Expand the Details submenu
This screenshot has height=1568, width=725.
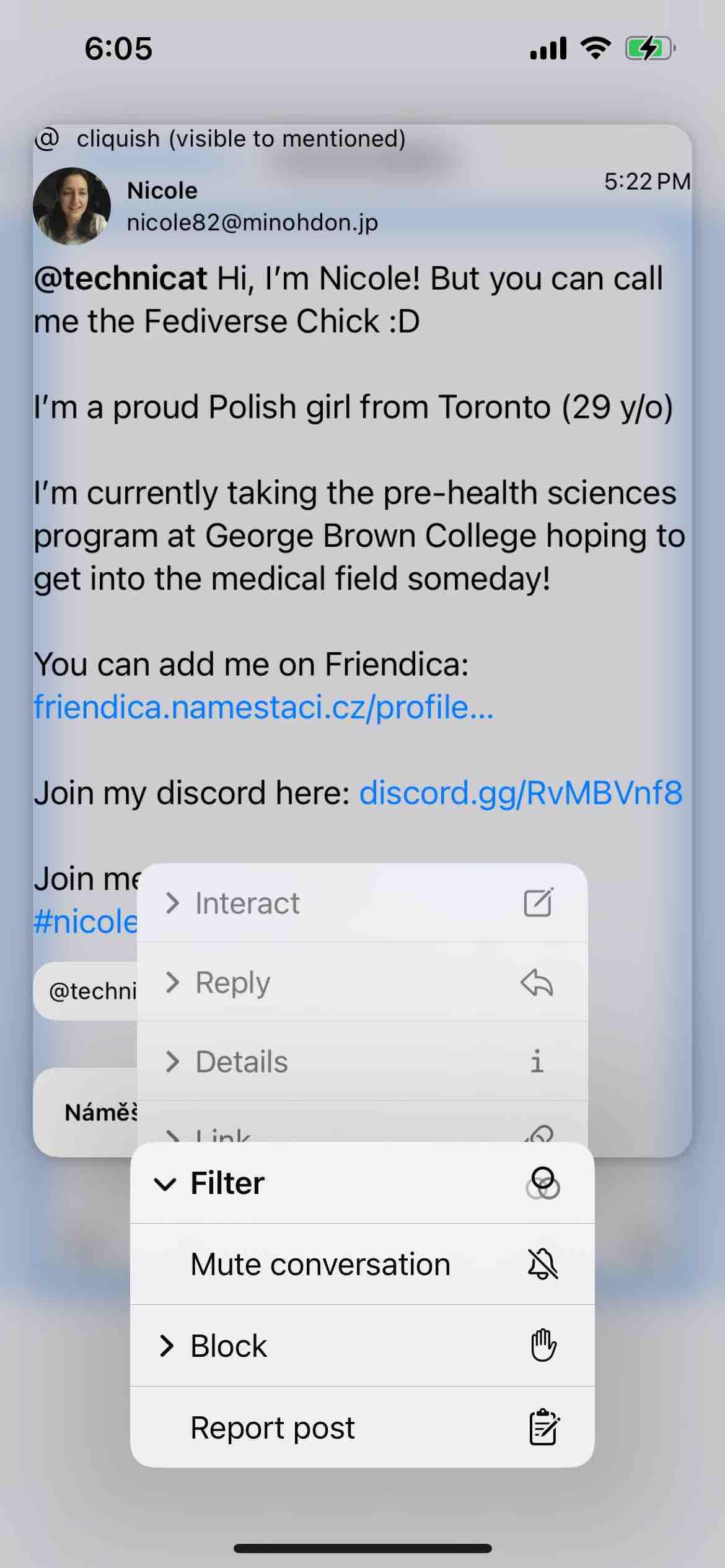[361, 1061]
